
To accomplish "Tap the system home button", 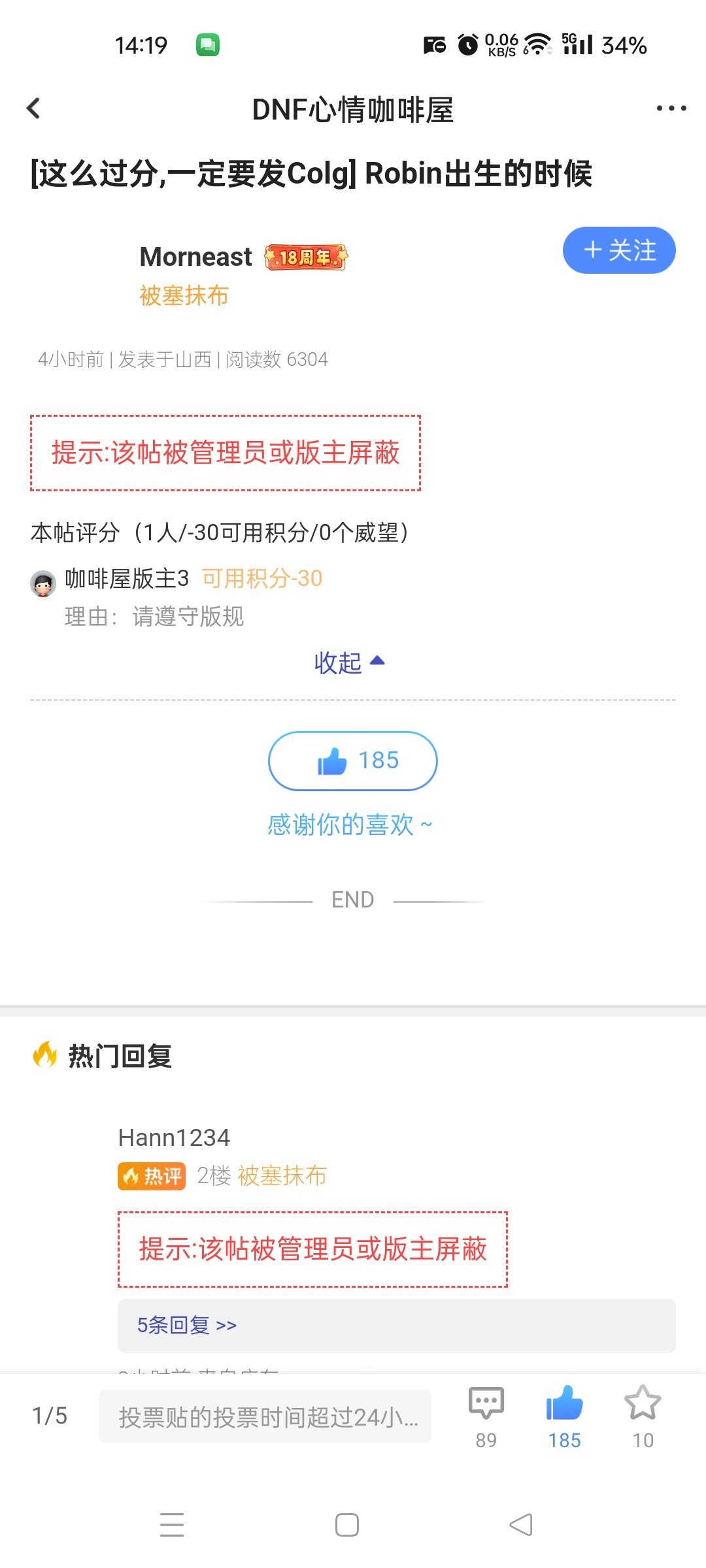I will click(347, 1525).
